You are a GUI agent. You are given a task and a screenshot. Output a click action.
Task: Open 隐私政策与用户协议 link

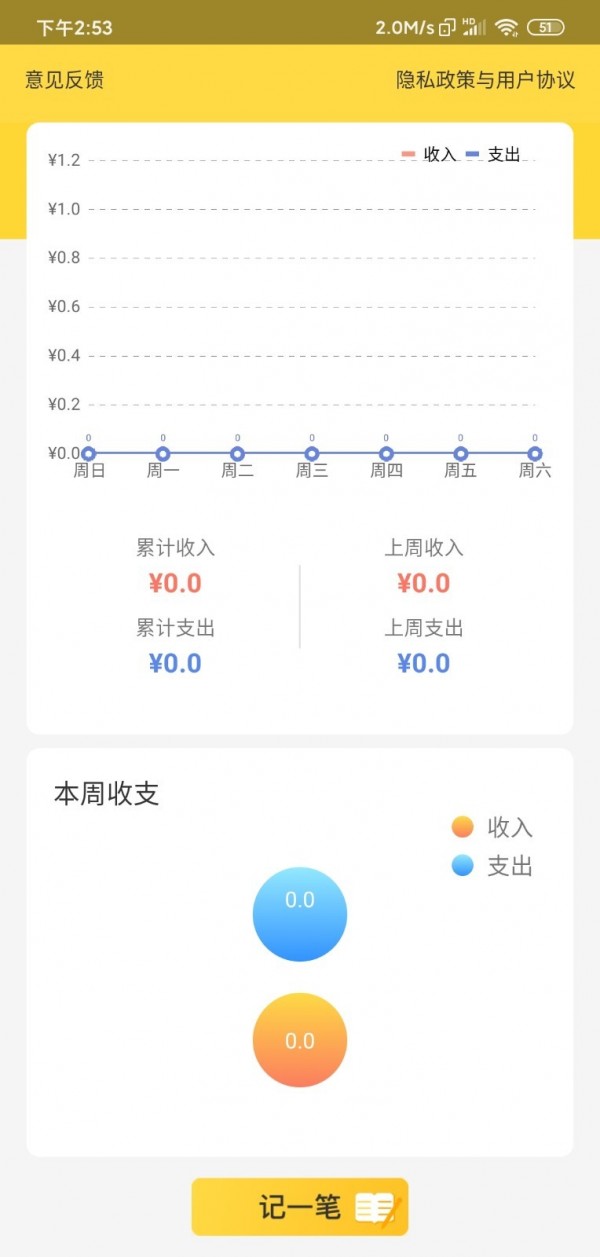[485, 80]
